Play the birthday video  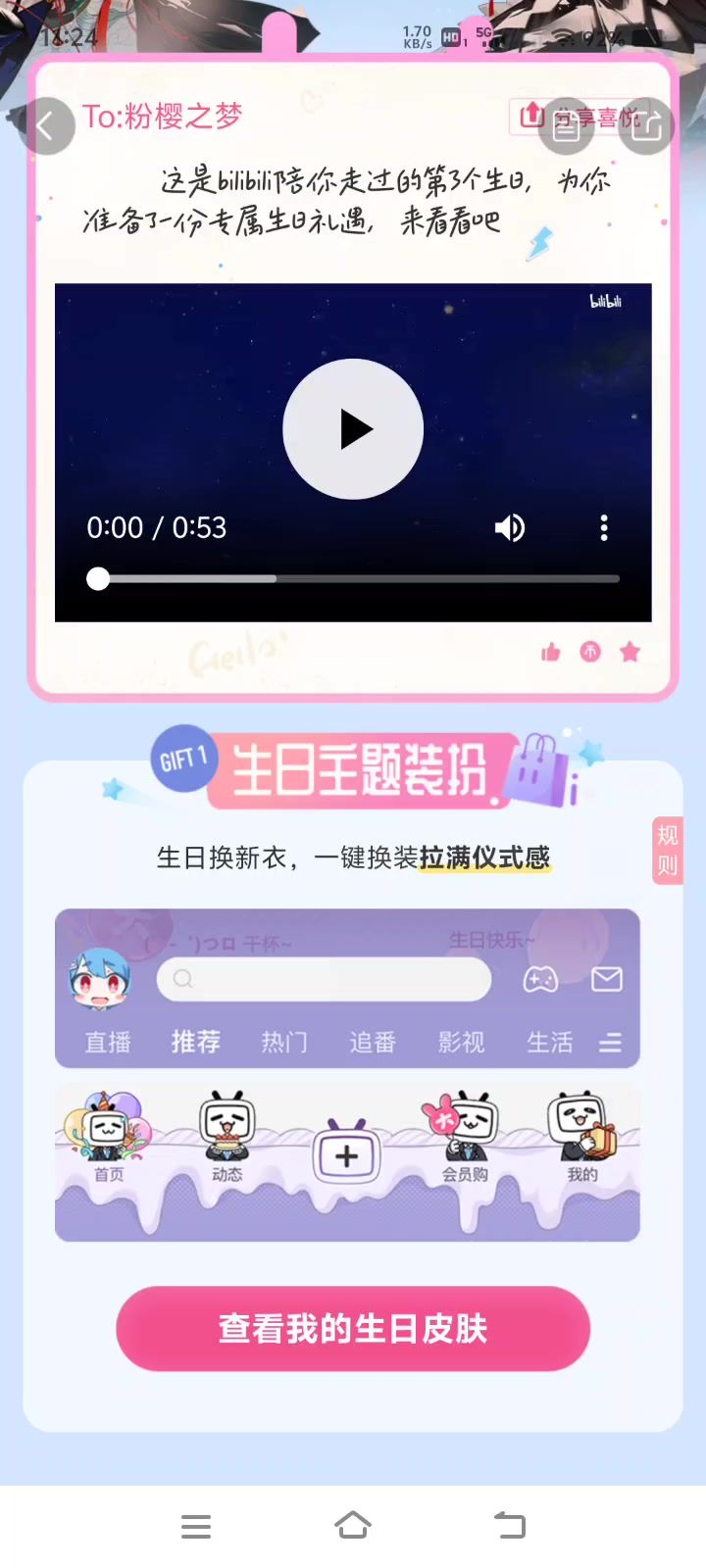coord(353,429)
